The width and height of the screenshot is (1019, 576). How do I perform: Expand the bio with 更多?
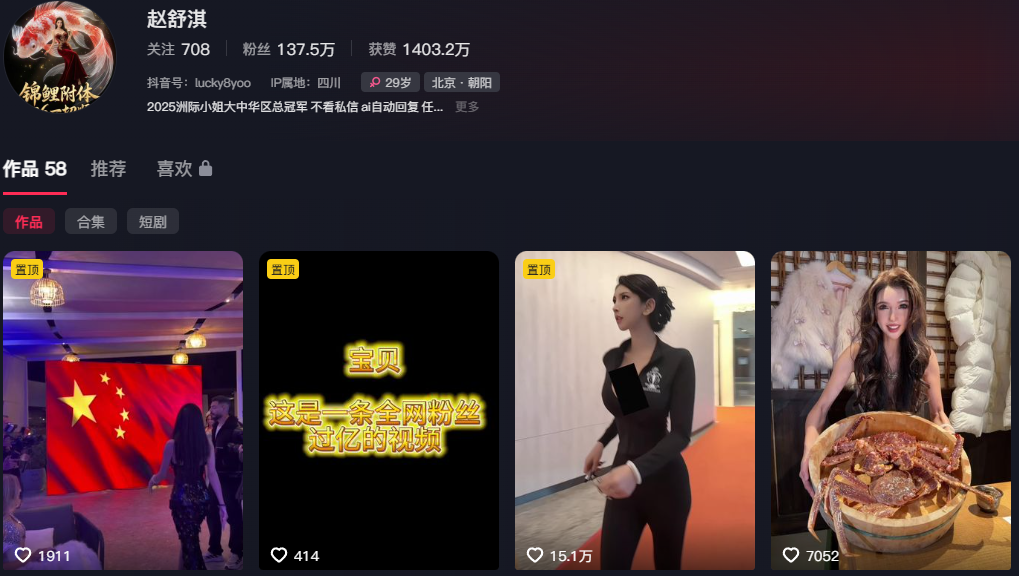[x=467, y=107]
